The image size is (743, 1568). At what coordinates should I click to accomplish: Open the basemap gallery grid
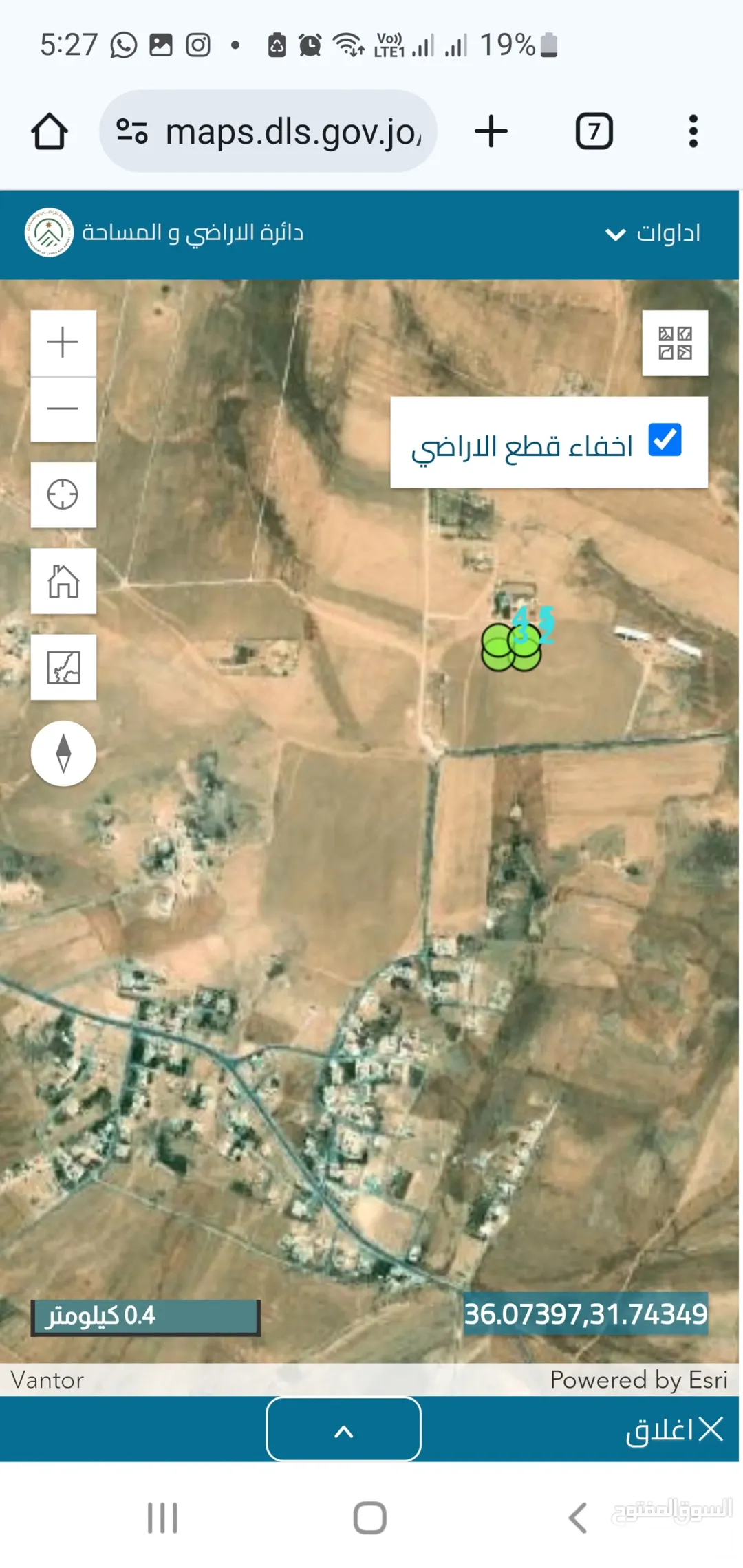675,343
